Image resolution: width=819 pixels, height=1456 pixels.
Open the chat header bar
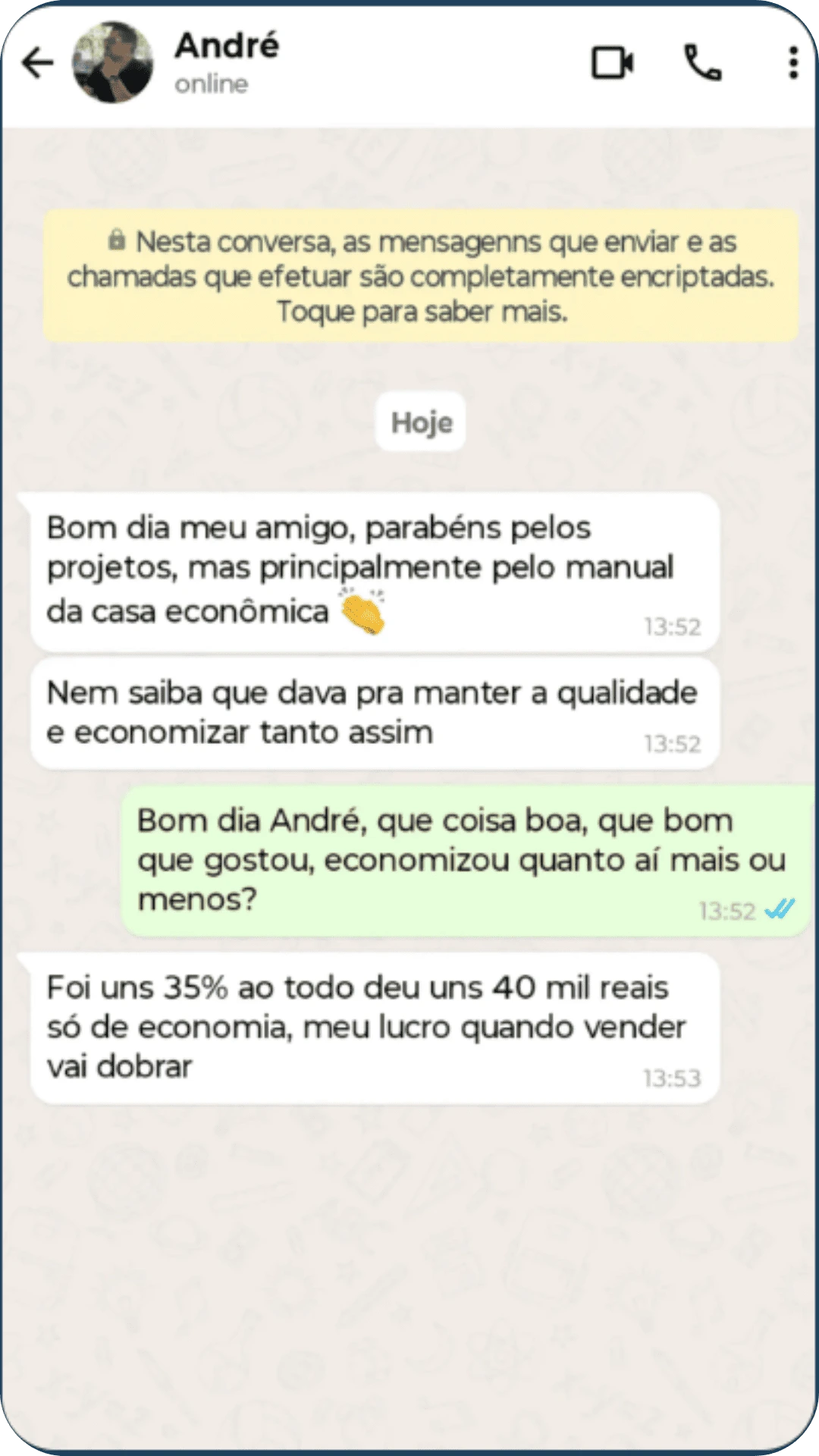point(409,64)
